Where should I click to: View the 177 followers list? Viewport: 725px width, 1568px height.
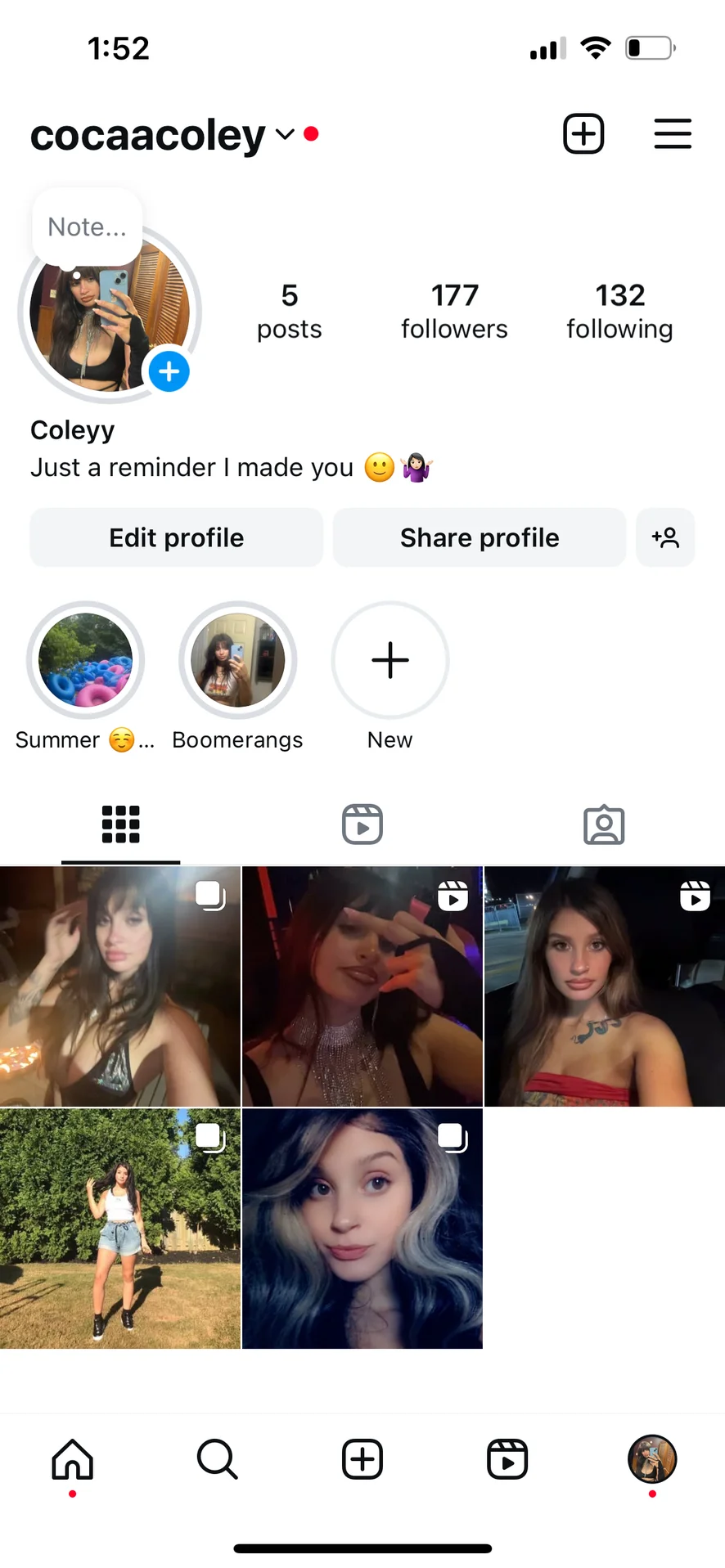click(x=454, y=311)
